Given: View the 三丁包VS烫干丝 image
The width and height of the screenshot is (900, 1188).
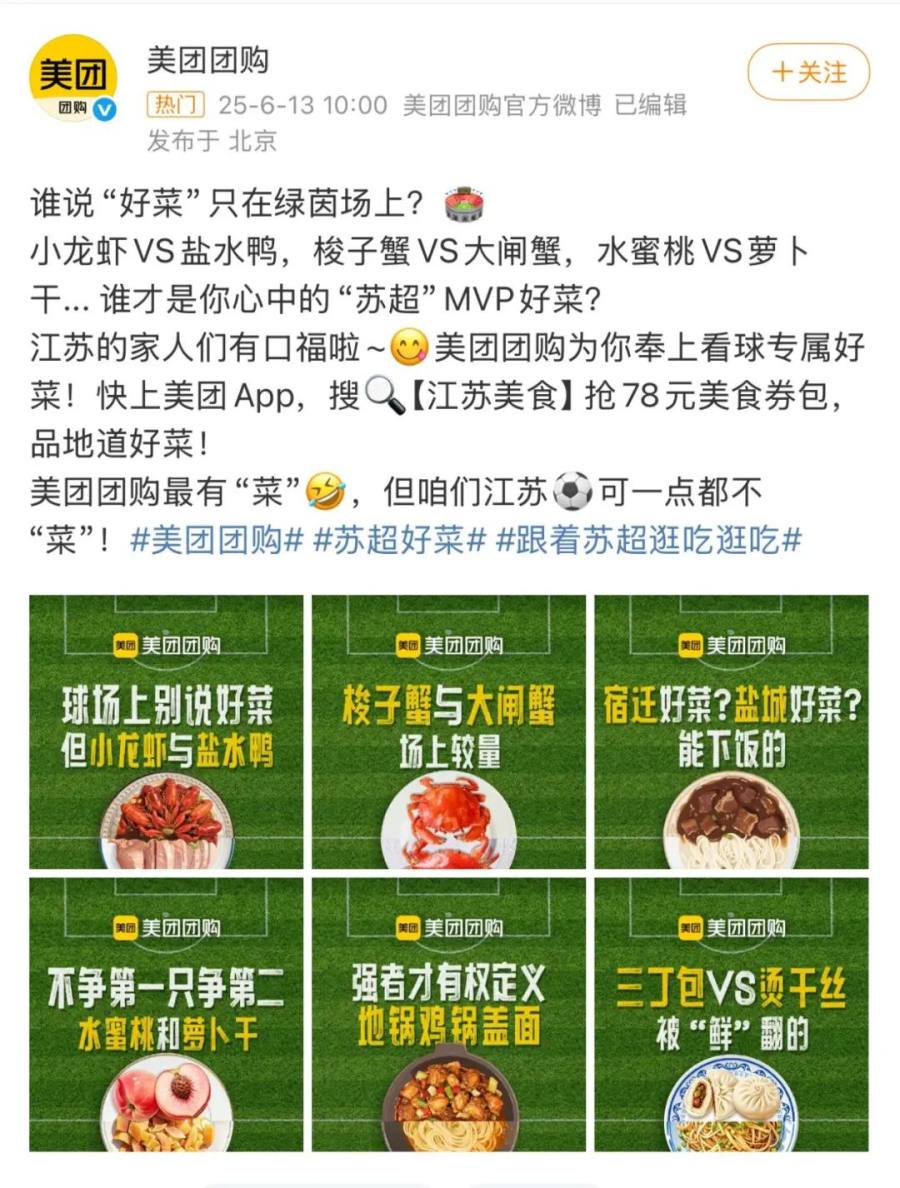Looking at the screenshot, I should 732,1014.
